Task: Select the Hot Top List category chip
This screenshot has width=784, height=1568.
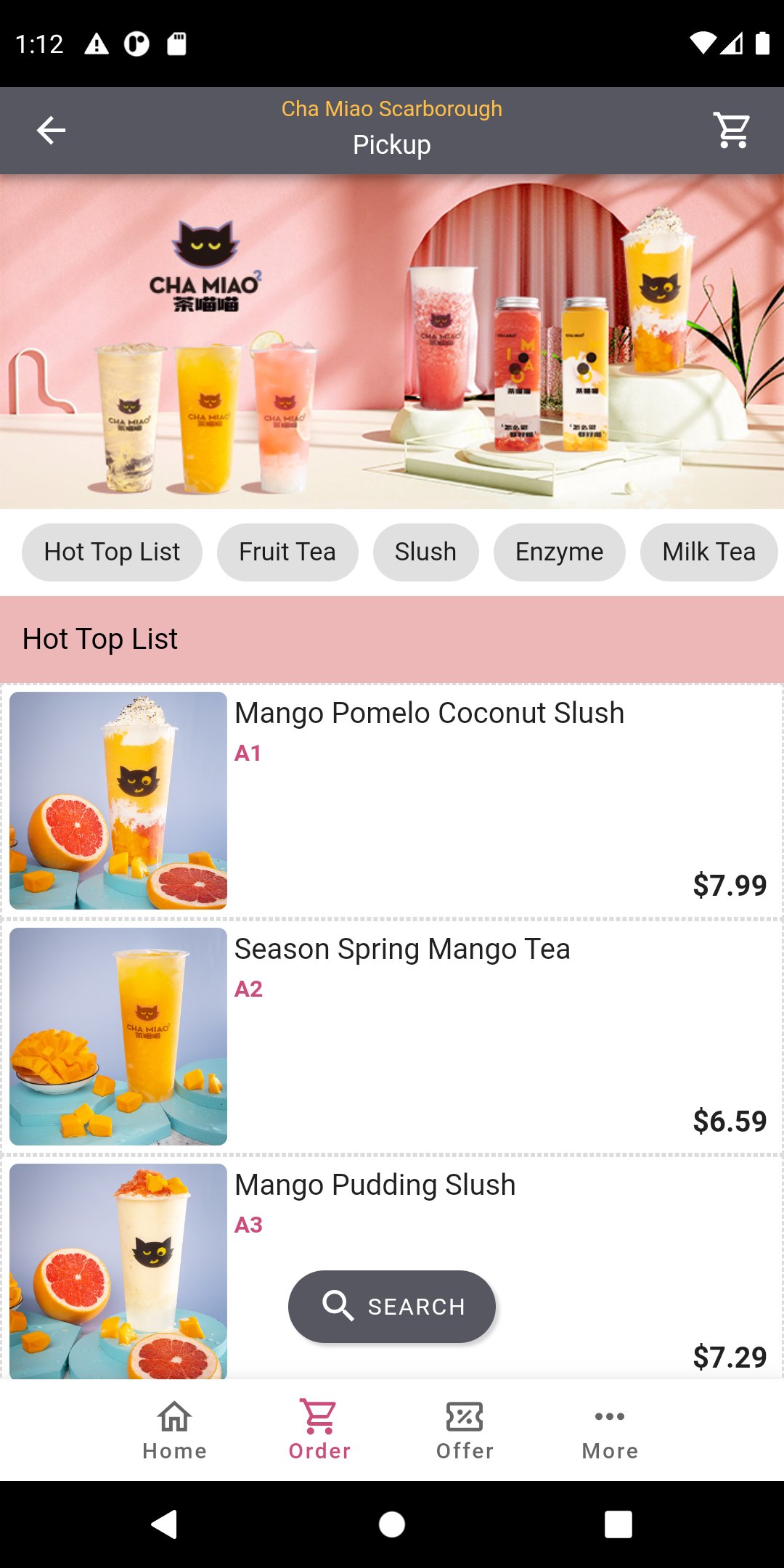Action: [x=111, y=552]
